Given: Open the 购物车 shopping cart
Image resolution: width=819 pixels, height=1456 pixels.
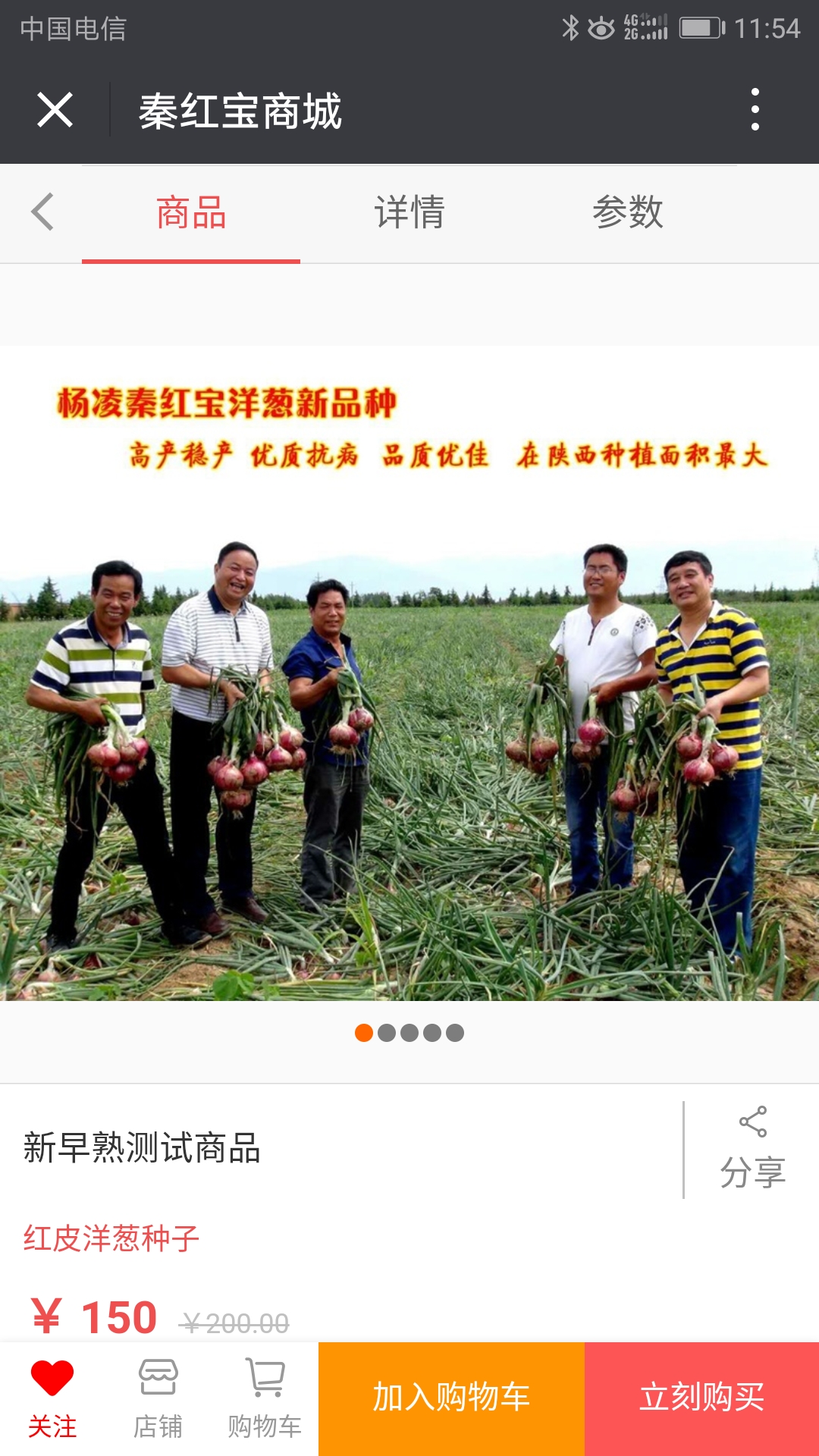Looking at the screenshot, I should (x=265, y=1399).
